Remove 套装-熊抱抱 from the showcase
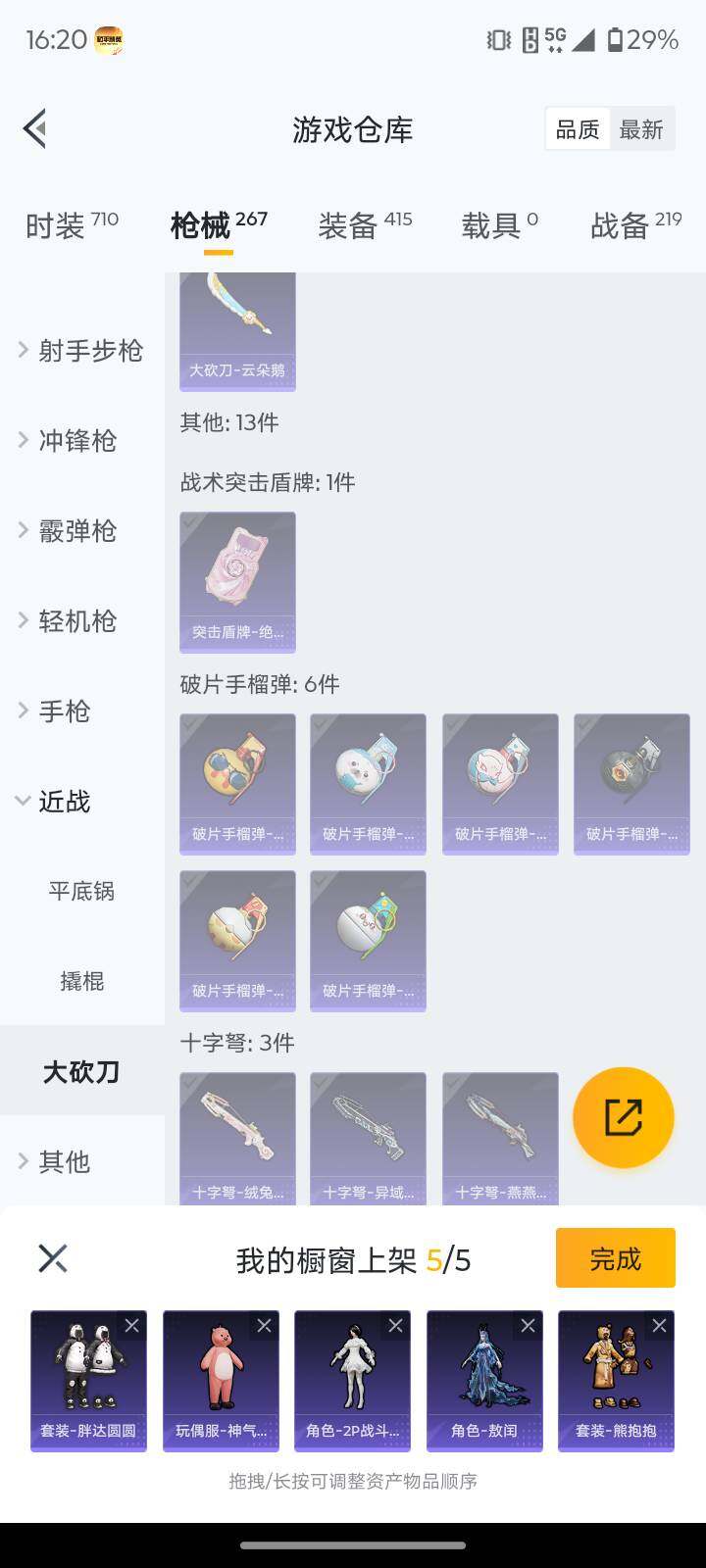706x1568 pixels. click(x=661, y=1325)
